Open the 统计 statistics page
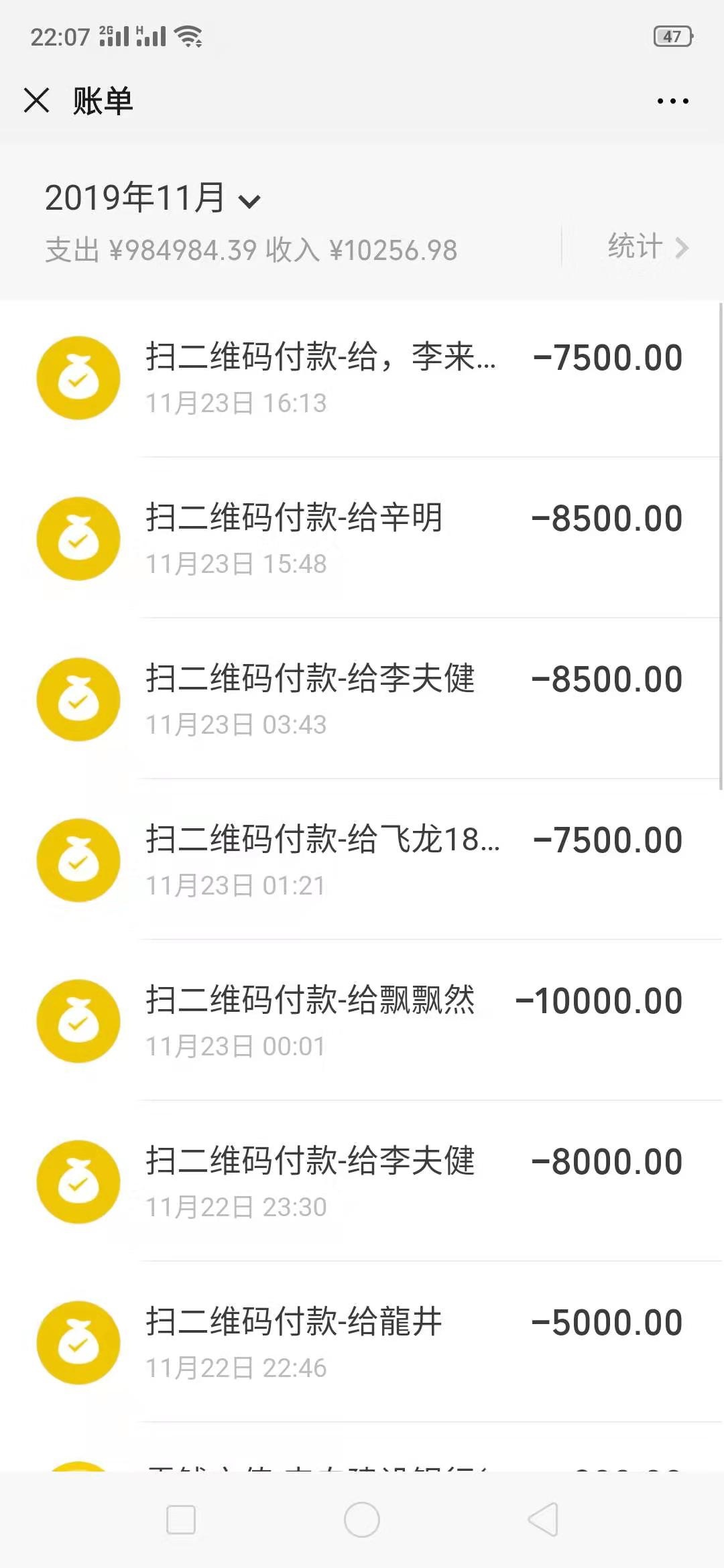This screenshot has width=724, height=1568. [x=648, y=247]
